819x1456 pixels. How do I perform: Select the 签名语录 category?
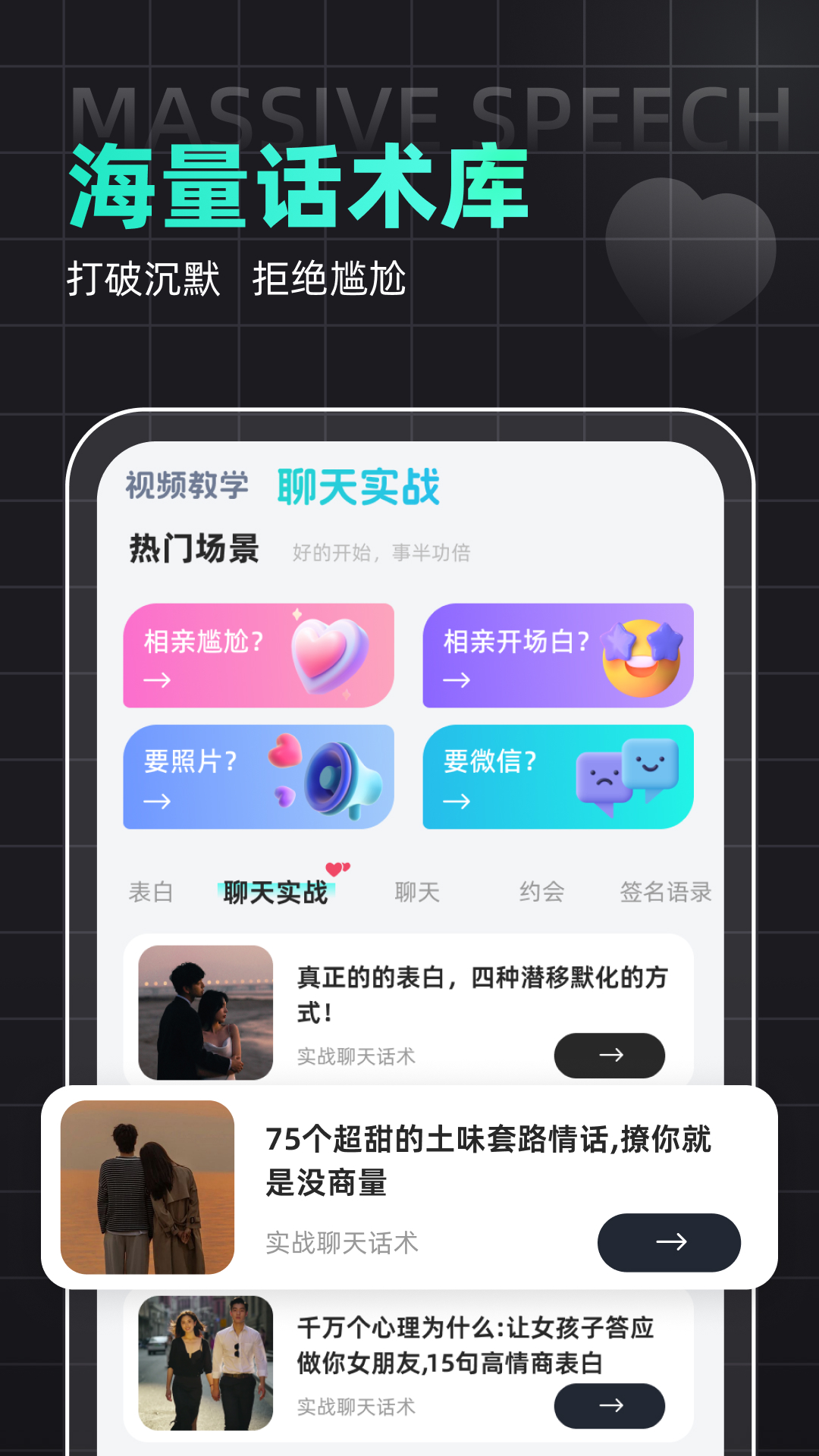[665, 892]
